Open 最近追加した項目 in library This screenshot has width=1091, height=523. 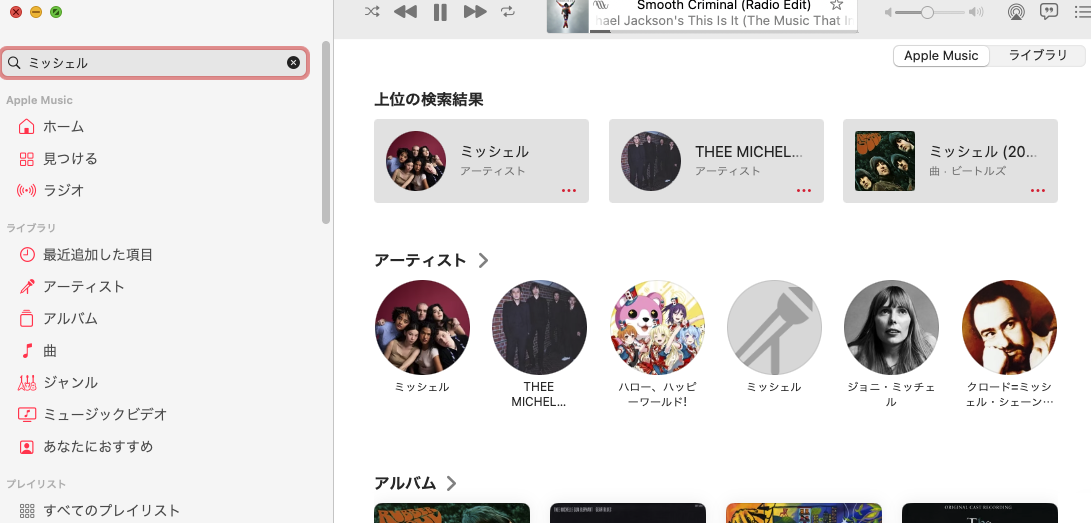click(97, 255)
